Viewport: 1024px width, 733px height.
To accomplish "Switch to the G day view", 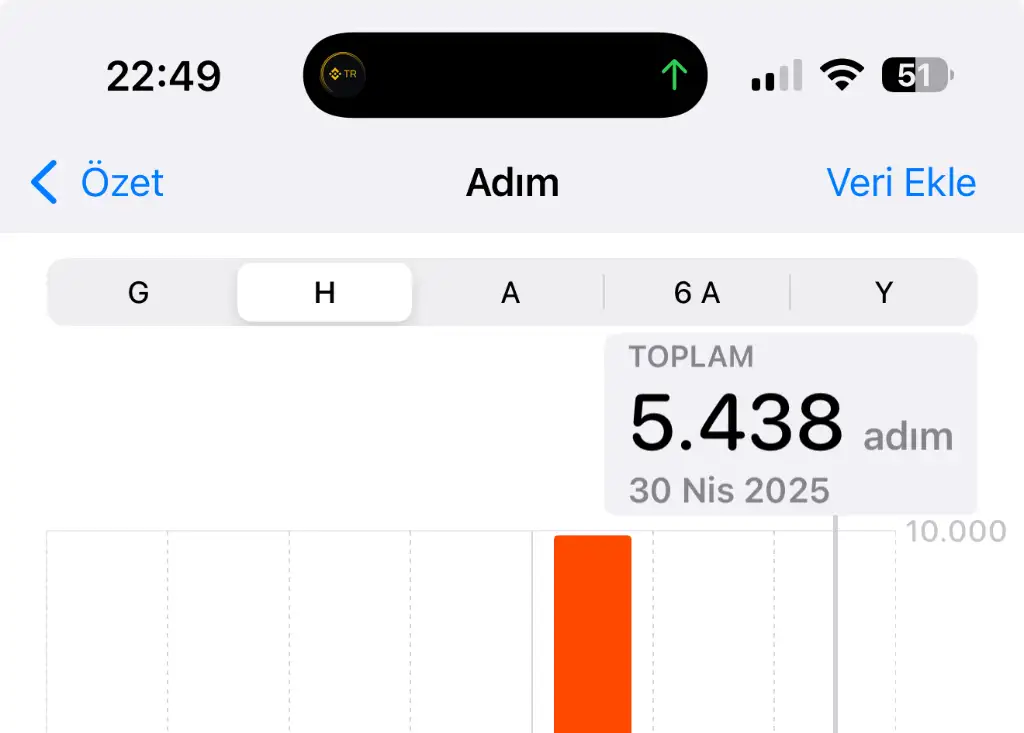I will pyautogui.click(x=139, y=293).
